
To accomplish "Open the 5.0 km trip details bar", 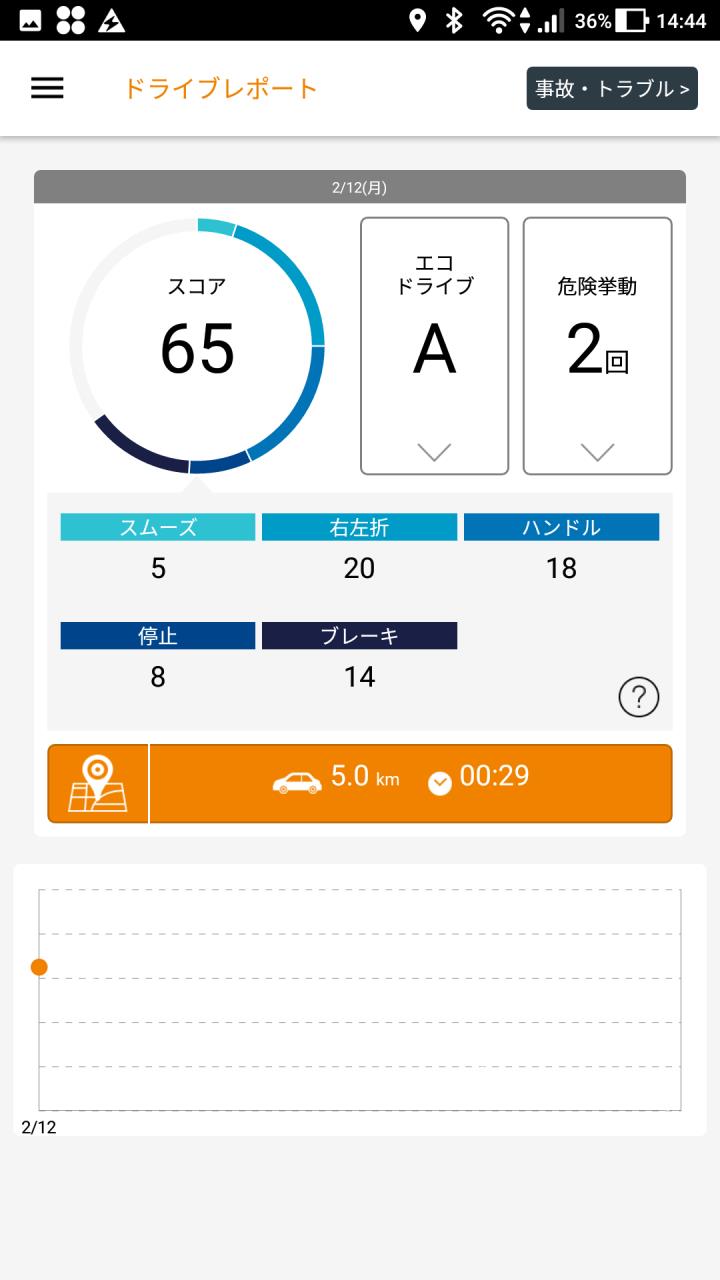I will click(x=411, y=784).
